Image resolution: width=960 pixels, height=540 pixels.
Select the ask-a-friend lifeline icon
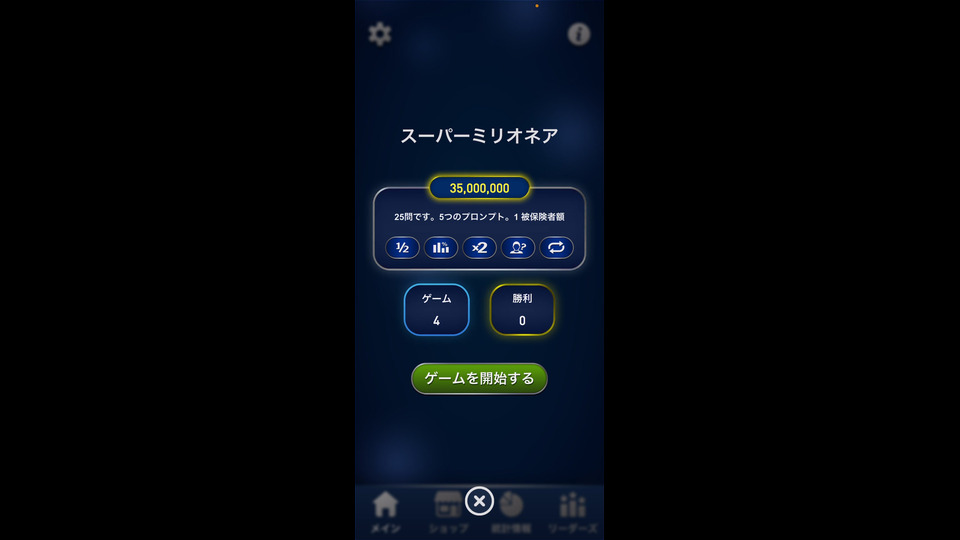click(518, 248)
